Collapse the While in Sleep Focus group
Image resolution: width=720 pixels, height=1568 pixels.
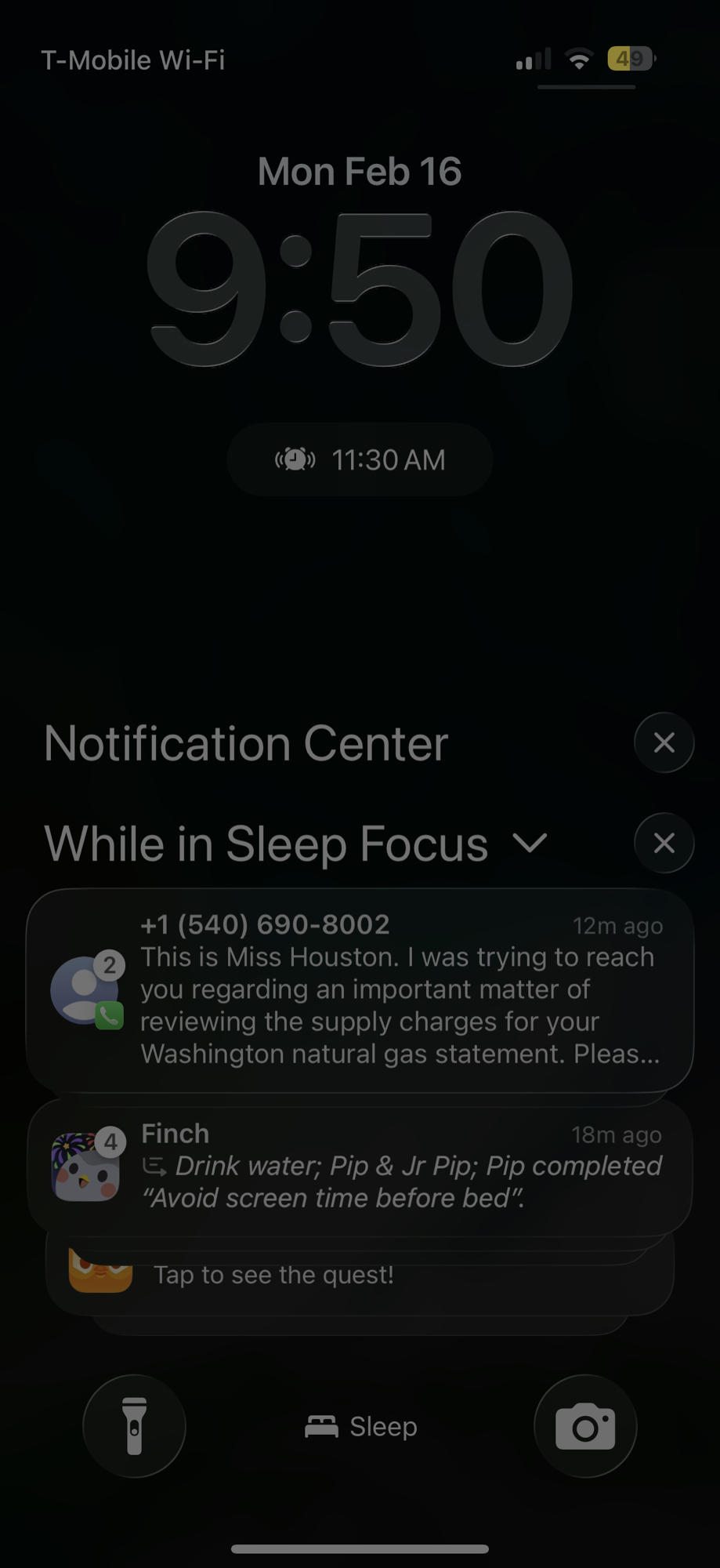point(530,844)
